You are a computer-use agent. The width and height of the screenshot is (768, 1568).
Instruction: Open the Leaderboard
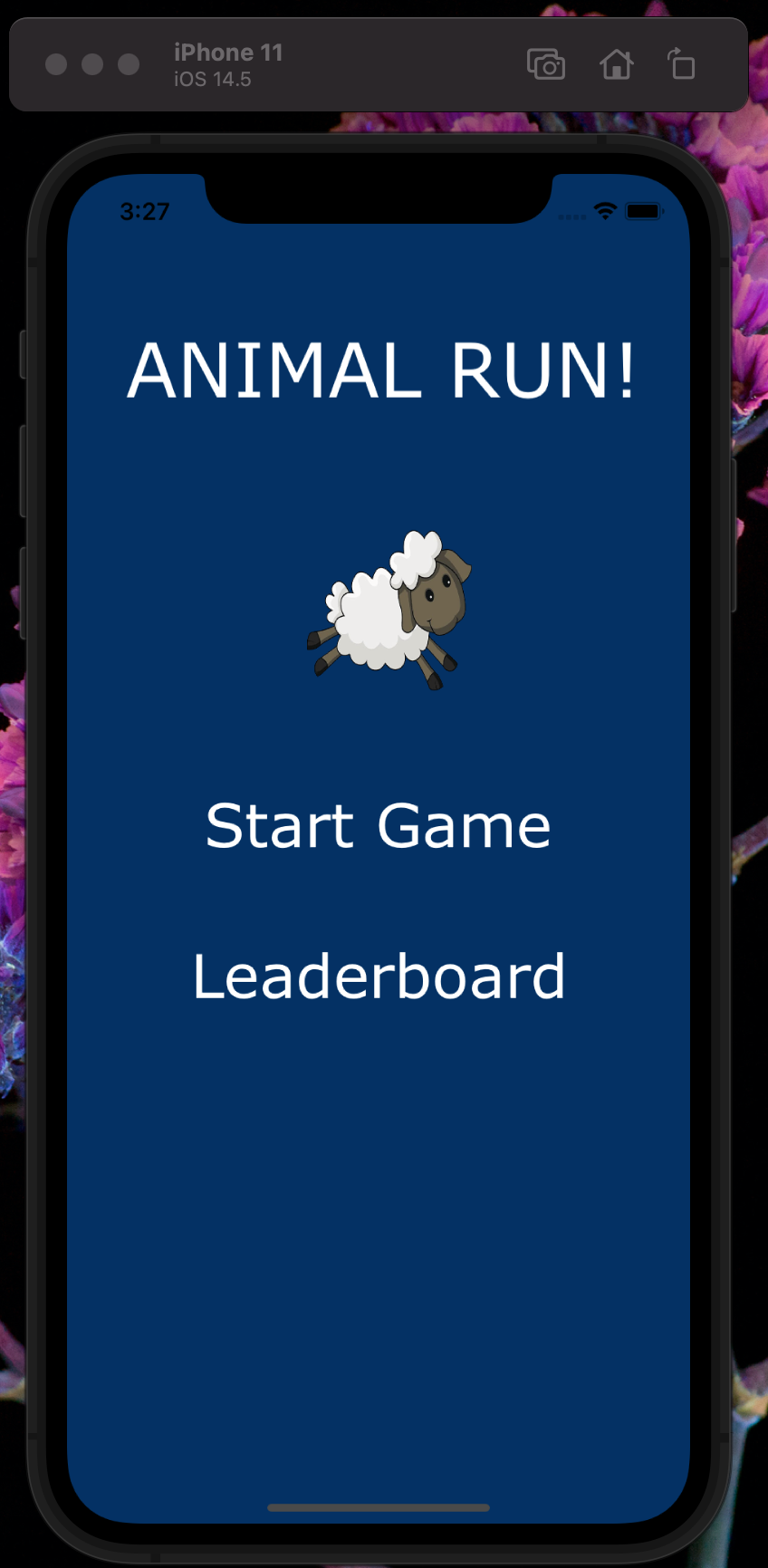click(x=379, y=976)
